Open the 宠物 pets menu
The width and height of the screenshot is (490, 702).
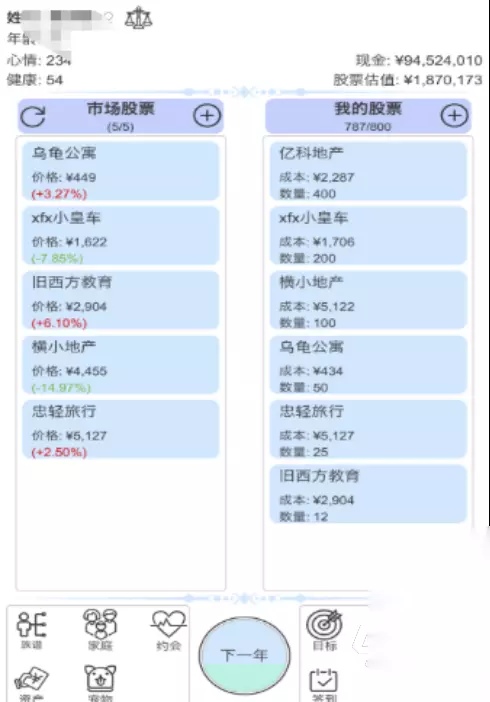pos(100,683)
